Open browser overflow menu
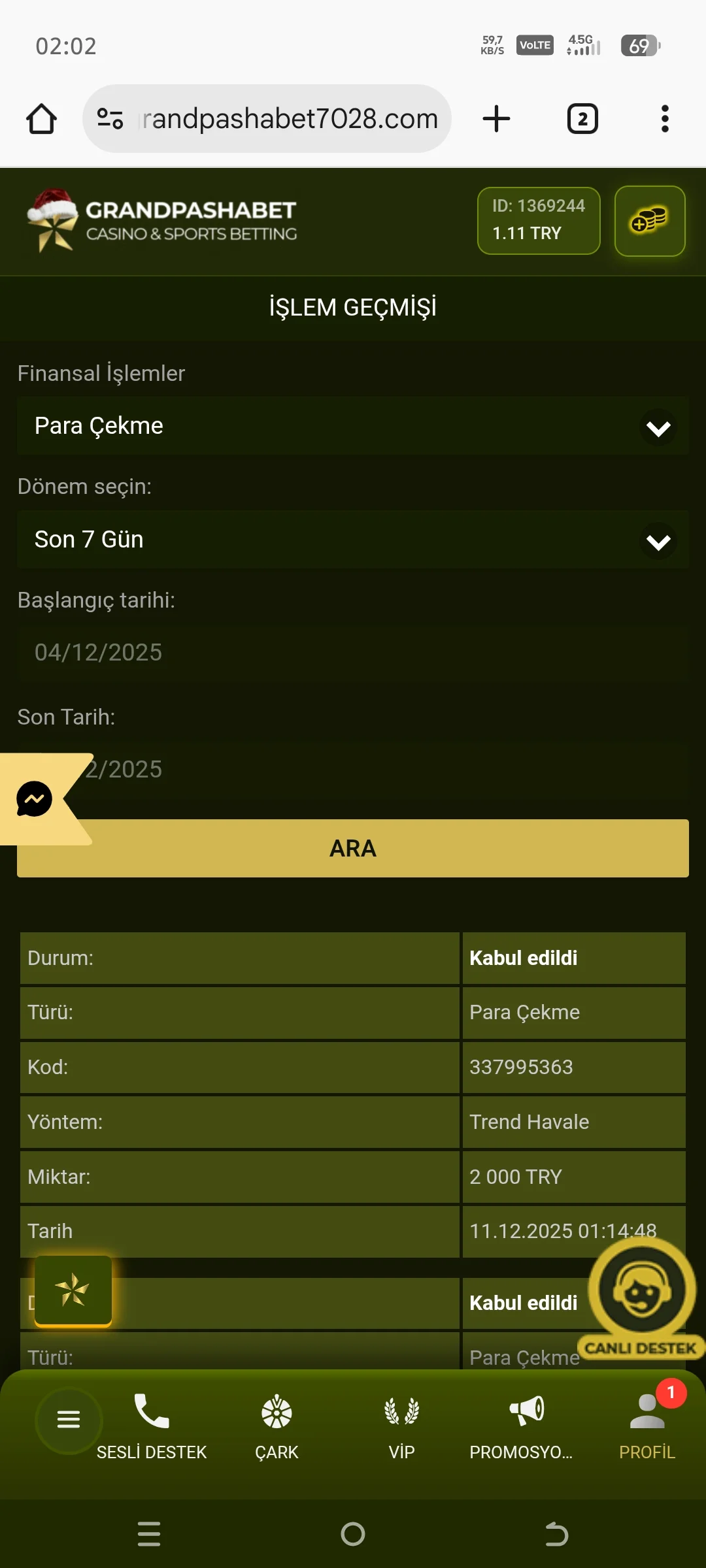The height and width of the screenshot is (1568, 706). 665,119
